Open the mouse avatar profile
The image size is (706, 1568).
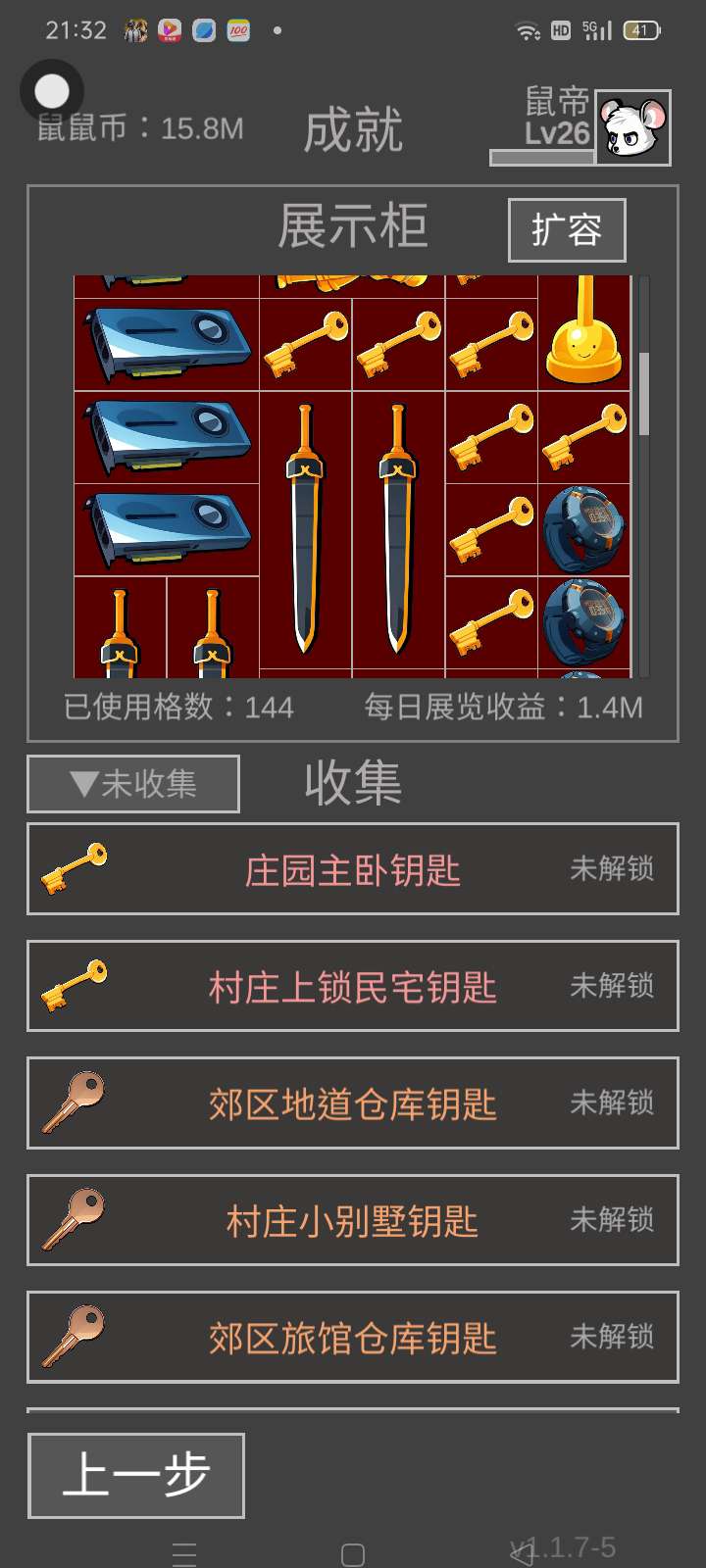click(633, 127)
